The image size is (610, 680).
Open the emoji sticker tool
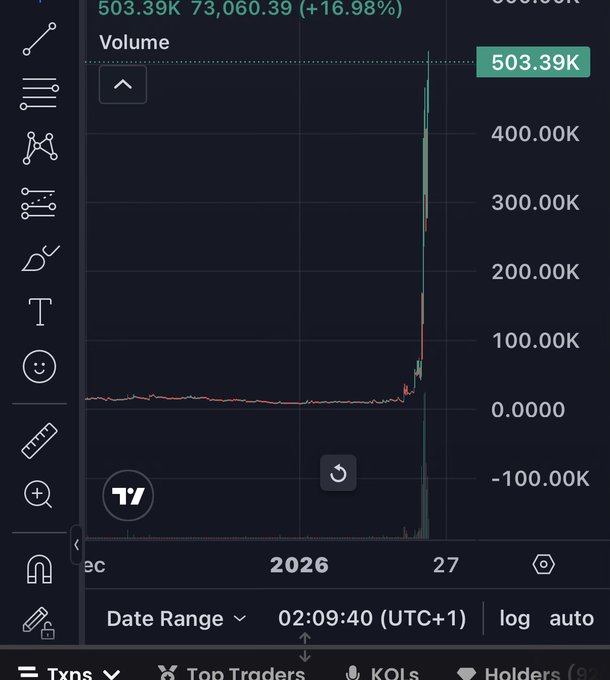[x=39, y=367]
